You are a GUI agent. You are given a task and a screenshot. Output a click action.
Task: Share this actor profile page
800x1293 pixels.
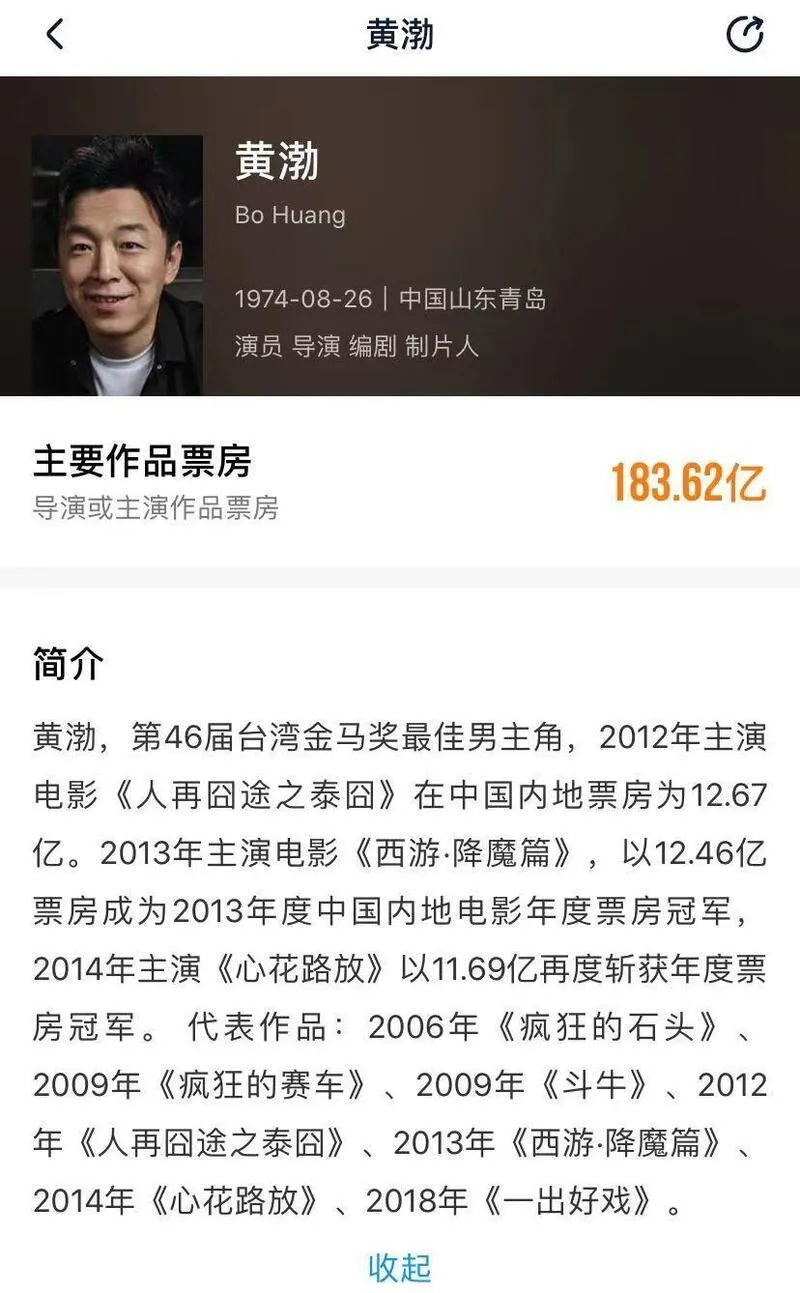tap(744, 35)
